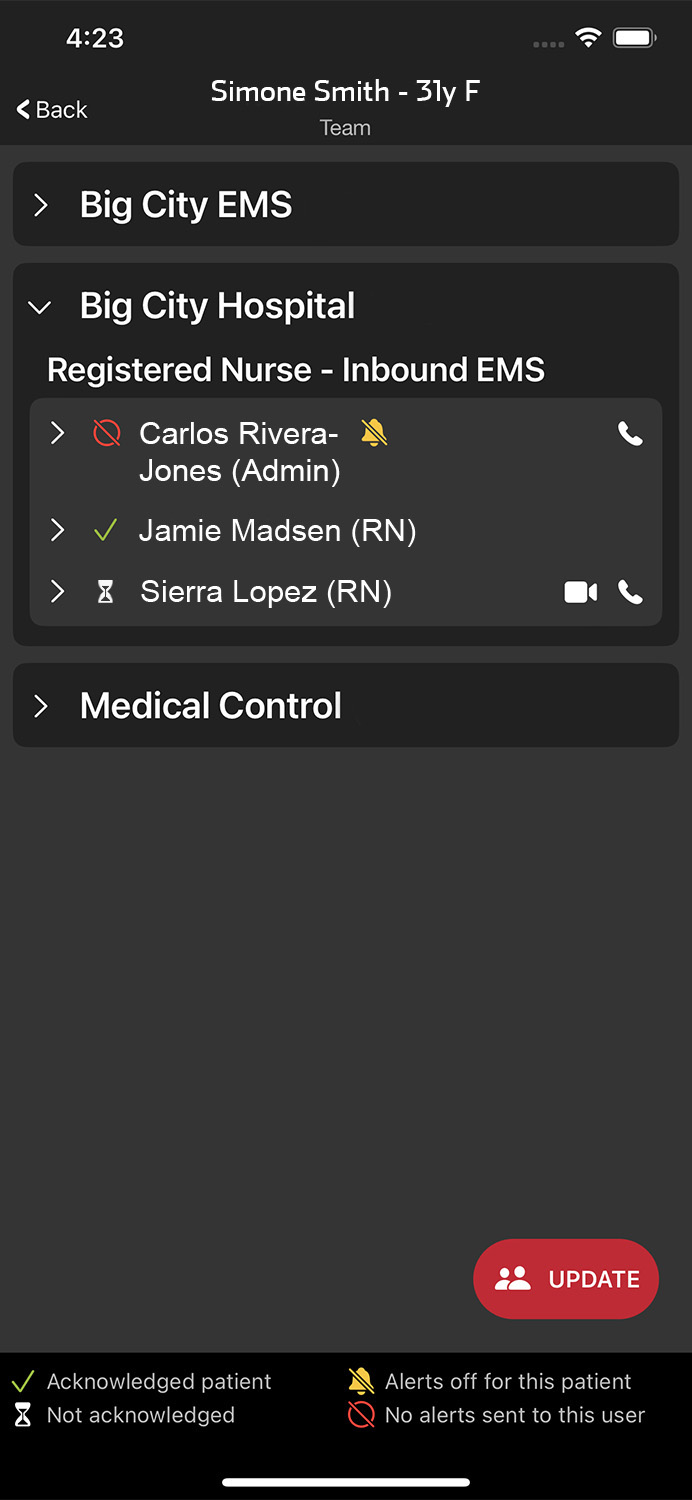The height and width of the screenshot is (1500, 692).
Task: Call Sierra Lopez by phone
Action: [x=630, y=593]
